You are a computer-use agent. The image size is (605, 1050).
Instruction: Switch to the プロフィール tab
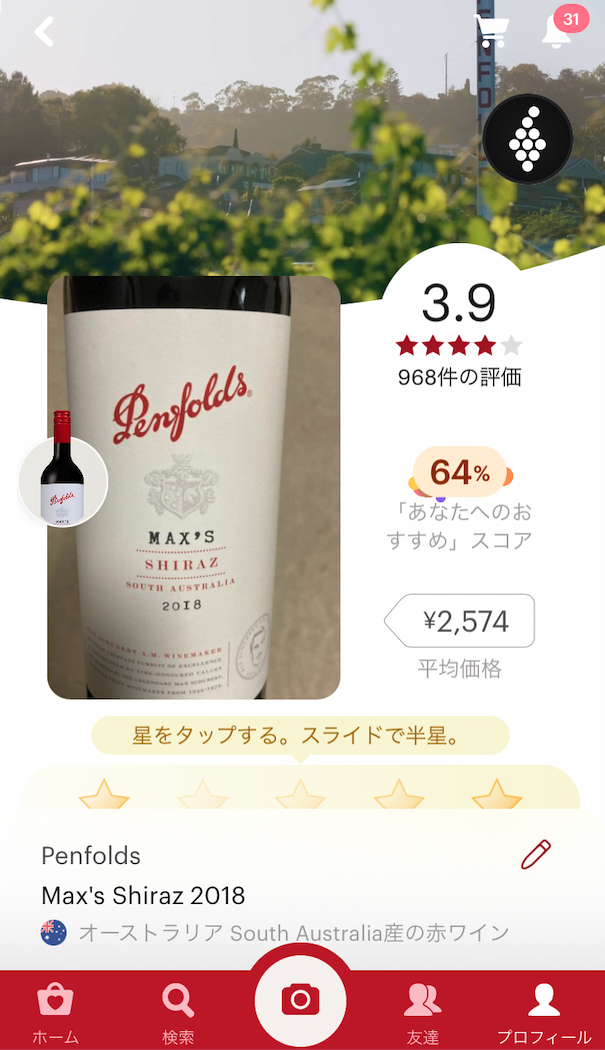pyautogui.click(x=544, y=1010)
